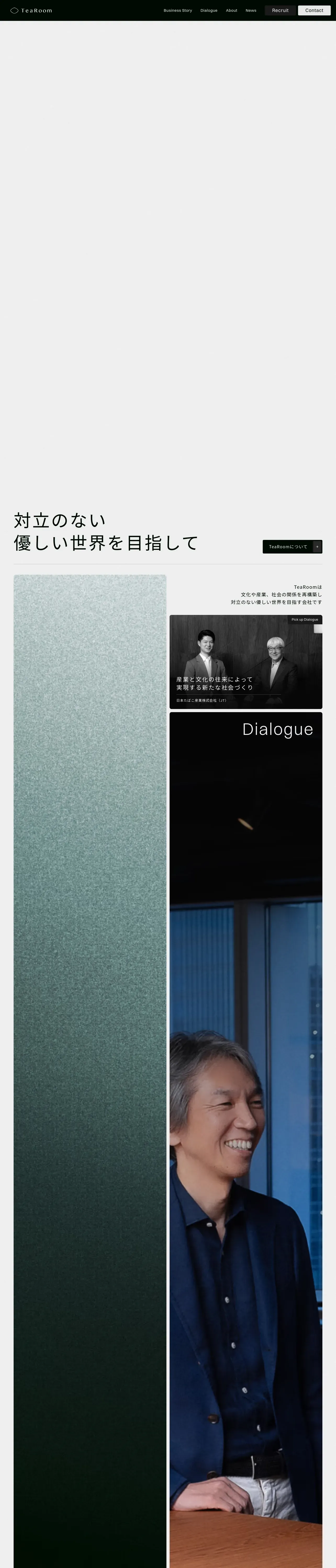Image resolution: width=336 pixels, height=1568 pixels.
Task: Navigate to the Dialogue section link
Action: click(209, 10)
